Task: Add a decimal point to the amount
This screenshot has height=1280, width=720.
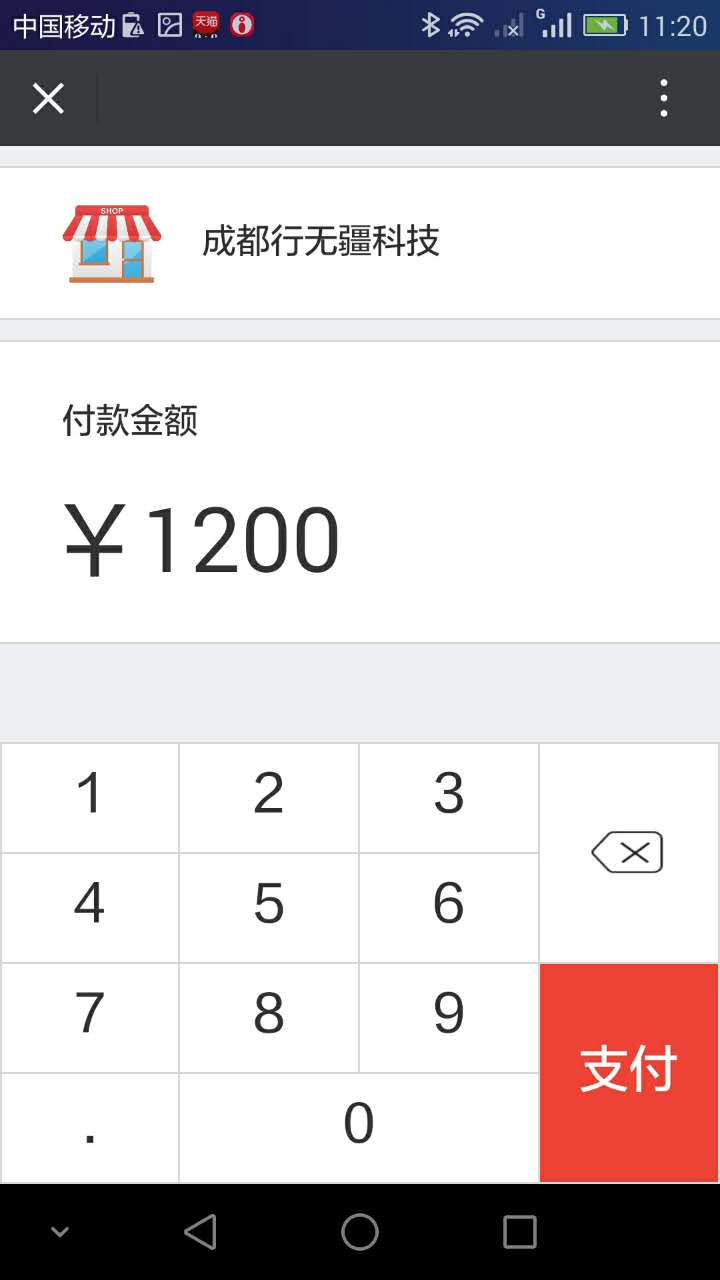Action: pos(90,1127)
